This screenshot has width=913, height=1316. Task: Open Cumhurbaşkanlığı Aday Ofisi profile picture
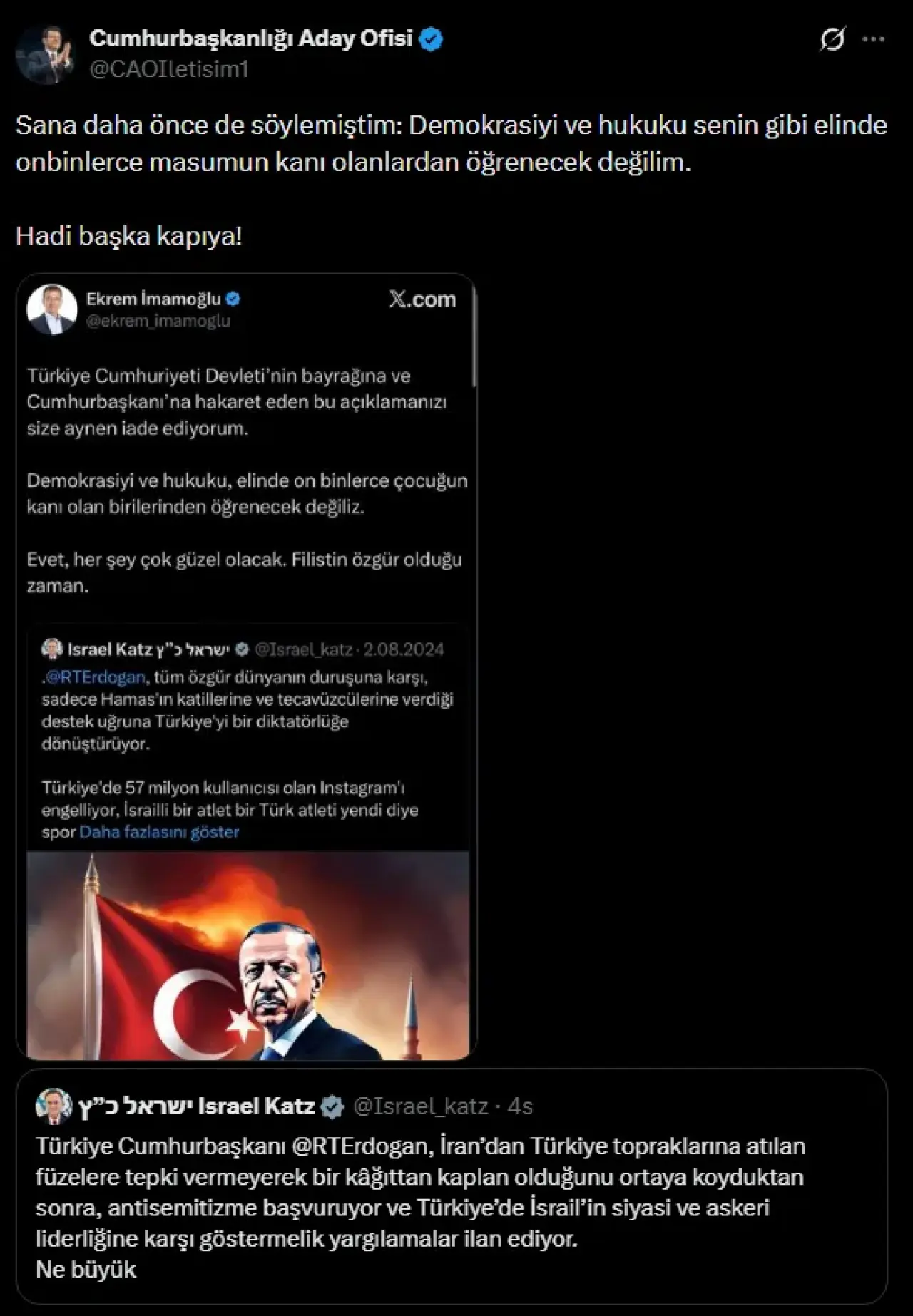45,54
